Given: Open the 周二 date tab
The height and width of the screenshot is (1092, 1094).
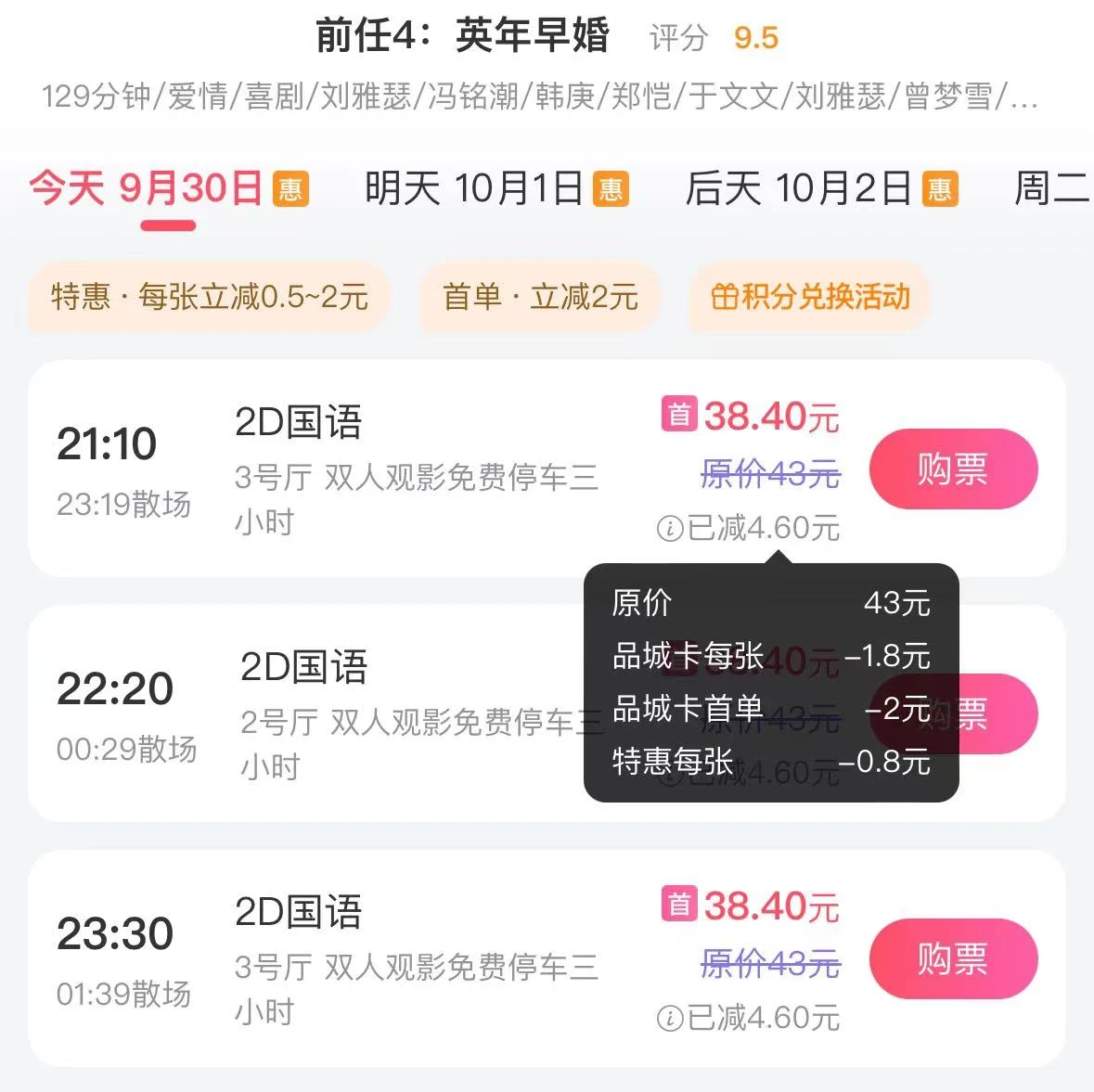Looking at the screenshot, I should click(1052, 189).
